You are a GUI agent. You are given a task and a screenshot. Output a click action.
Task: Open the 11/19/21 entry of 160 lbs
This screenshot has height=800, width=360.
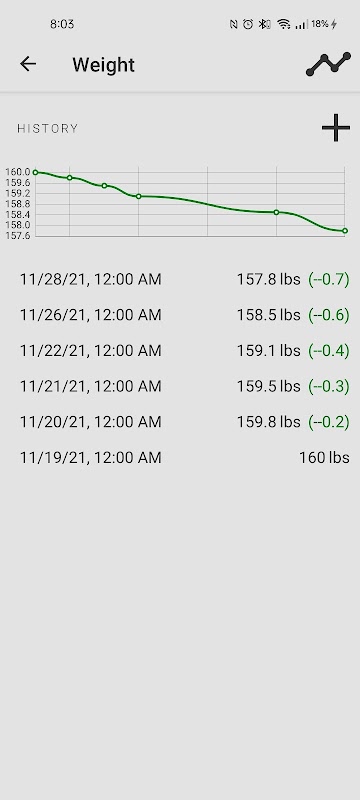click(x=180, y=458)
